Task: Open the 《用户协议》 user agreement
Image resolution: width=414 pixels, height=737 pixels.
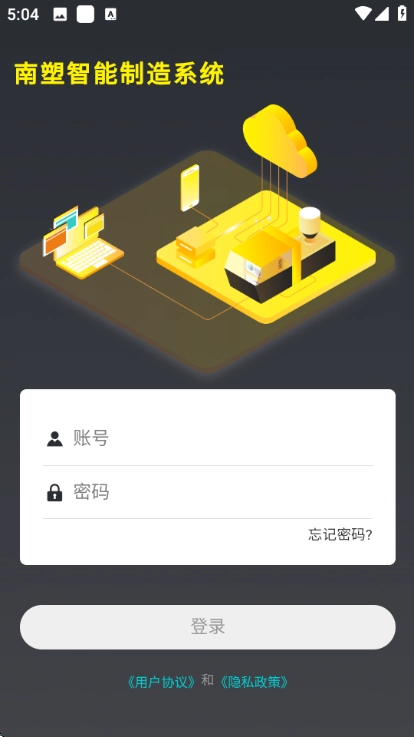Action: 161,682
